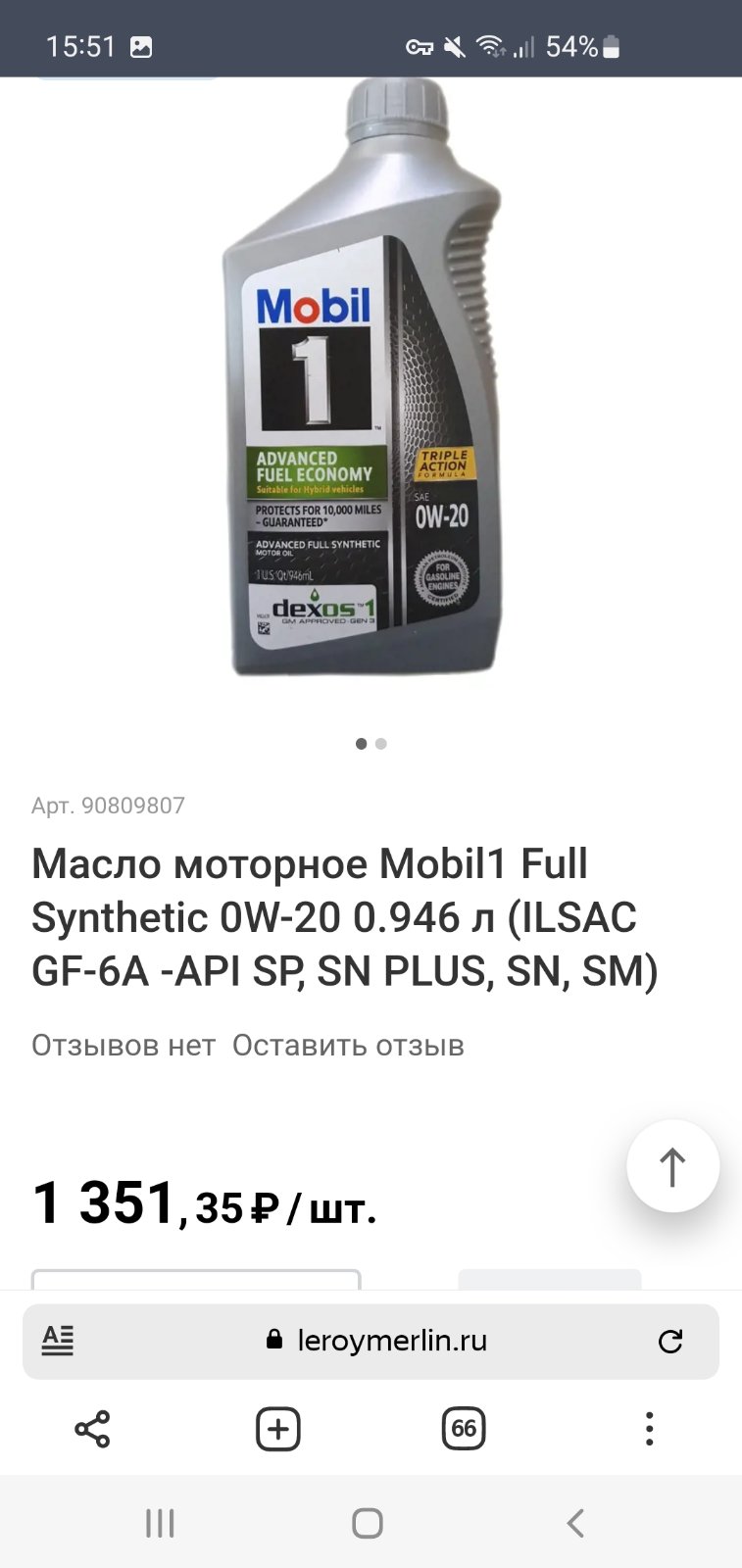The image size is (742, 1568).
Task: Tap the scroll-to-top arrow button
Action: (672, 1166)
